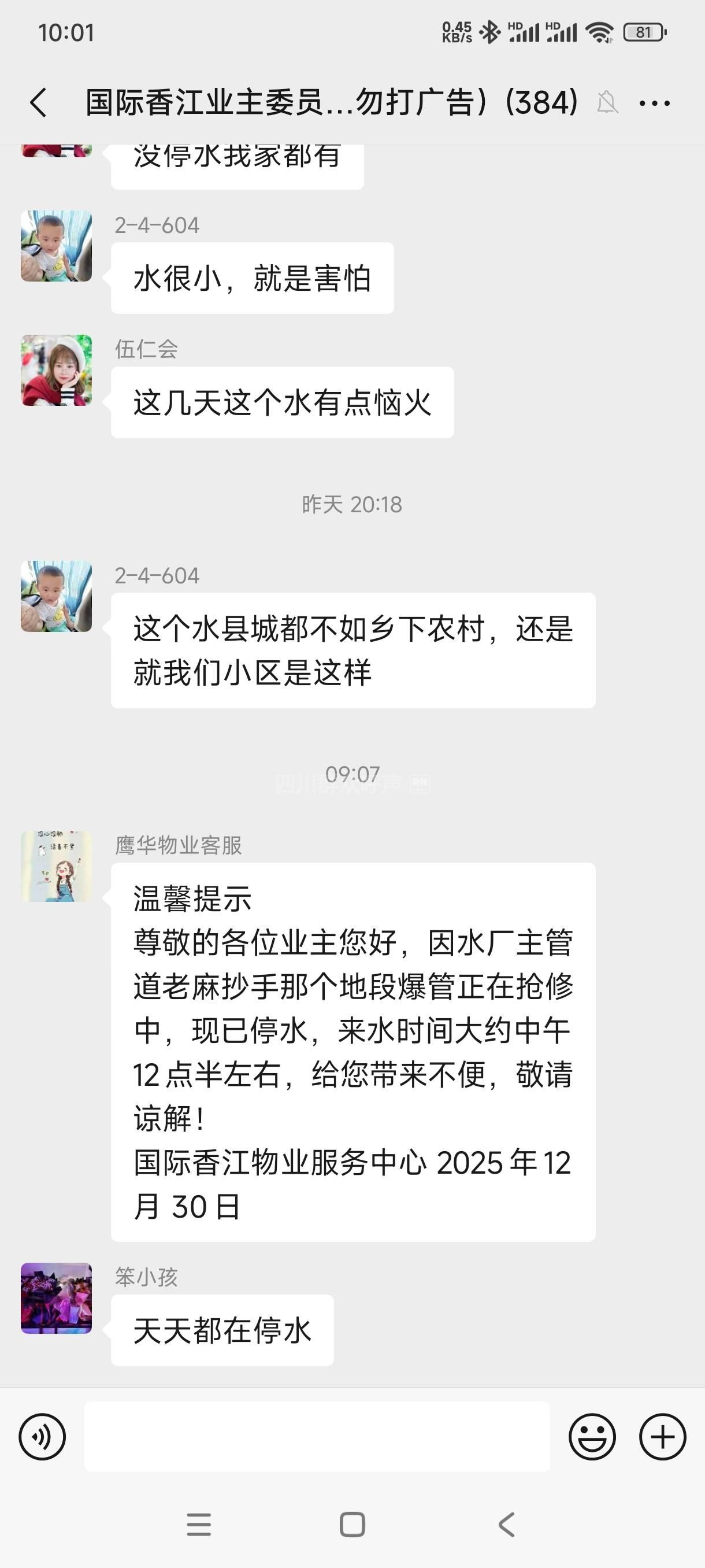View 伍仁会's profile avatar
The height and width of the screenshot is (1568, 705).
pyautogui.click(x=57, y=370)
